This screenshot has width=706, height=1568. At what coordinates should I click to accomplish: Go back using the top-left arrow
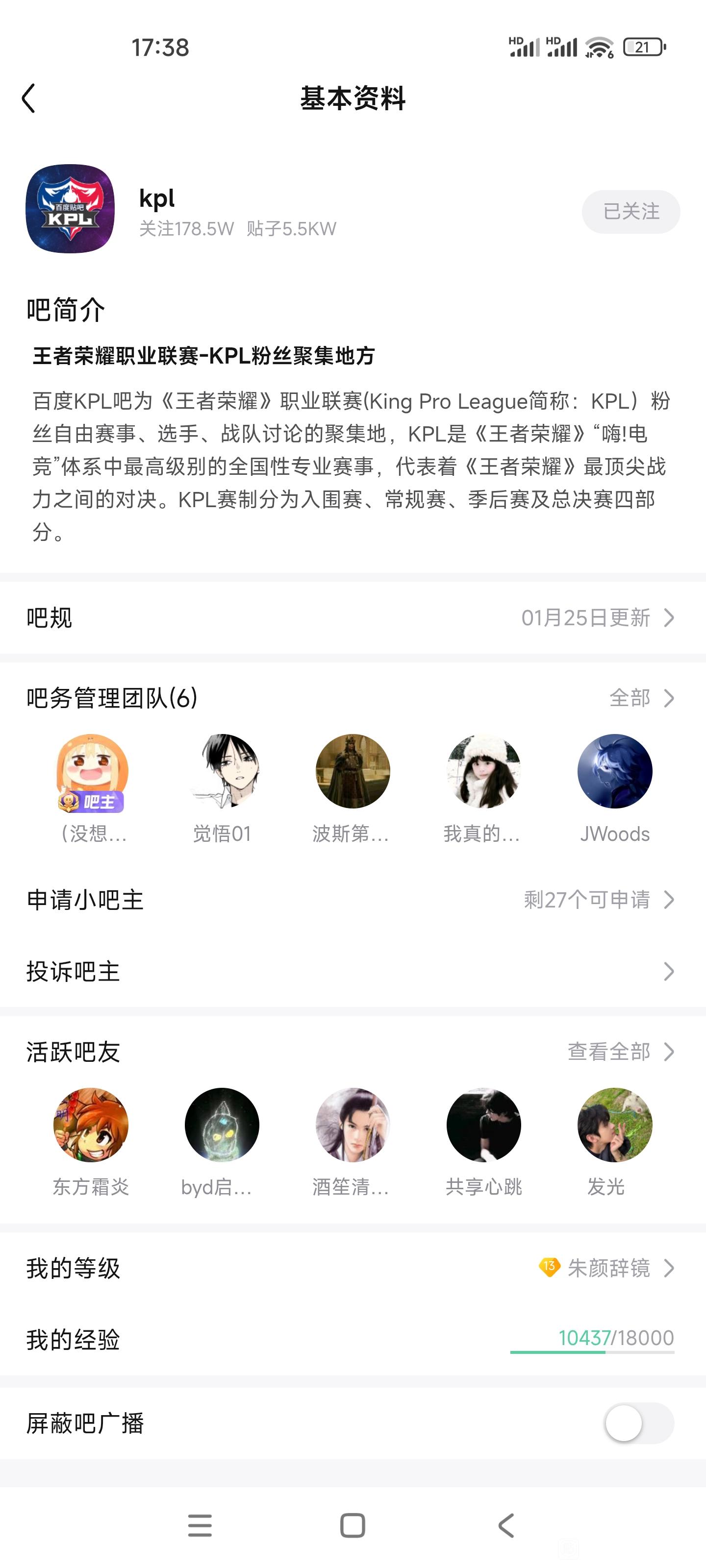(x=28, y=98)
